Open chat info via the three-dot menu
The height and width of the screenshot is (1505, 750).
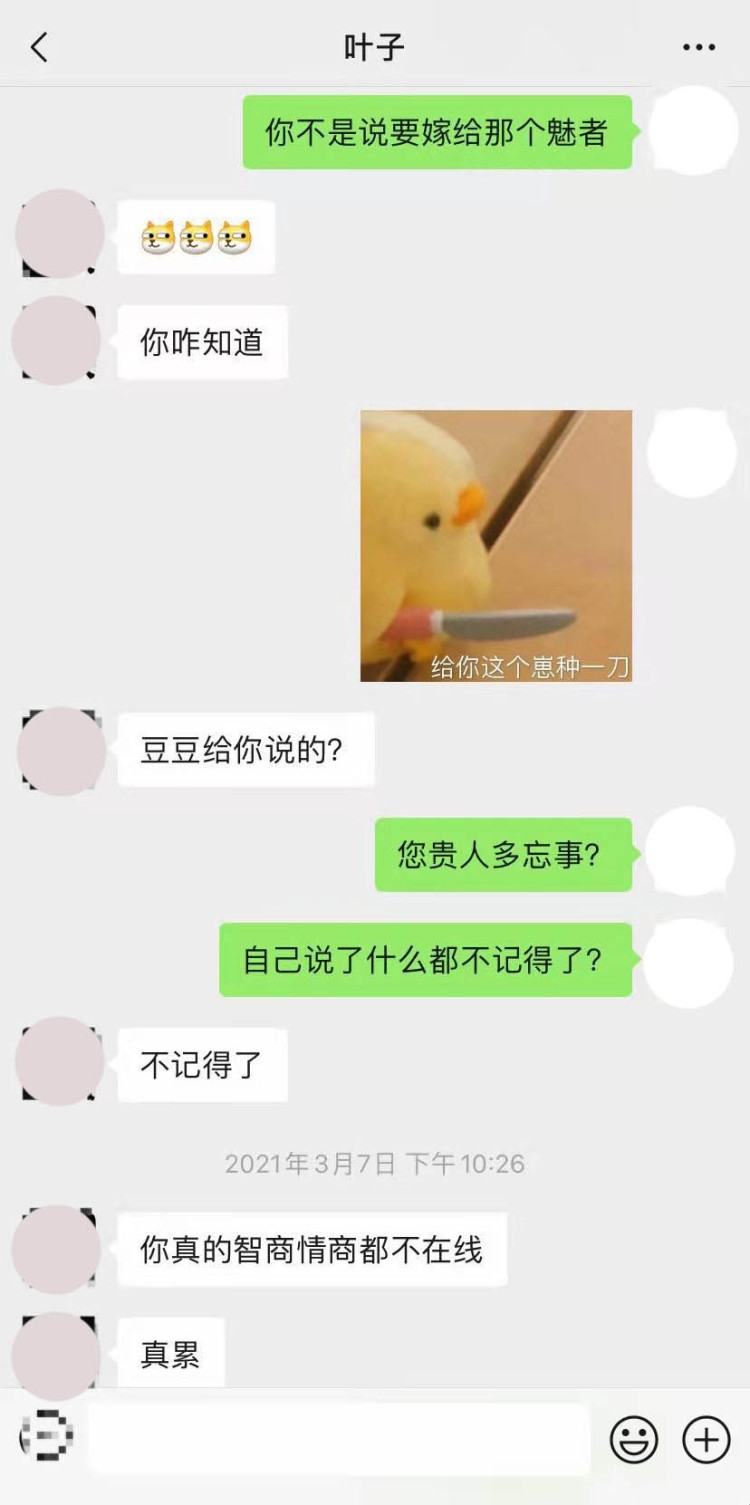pyautogui.click(x=699, y=47)
